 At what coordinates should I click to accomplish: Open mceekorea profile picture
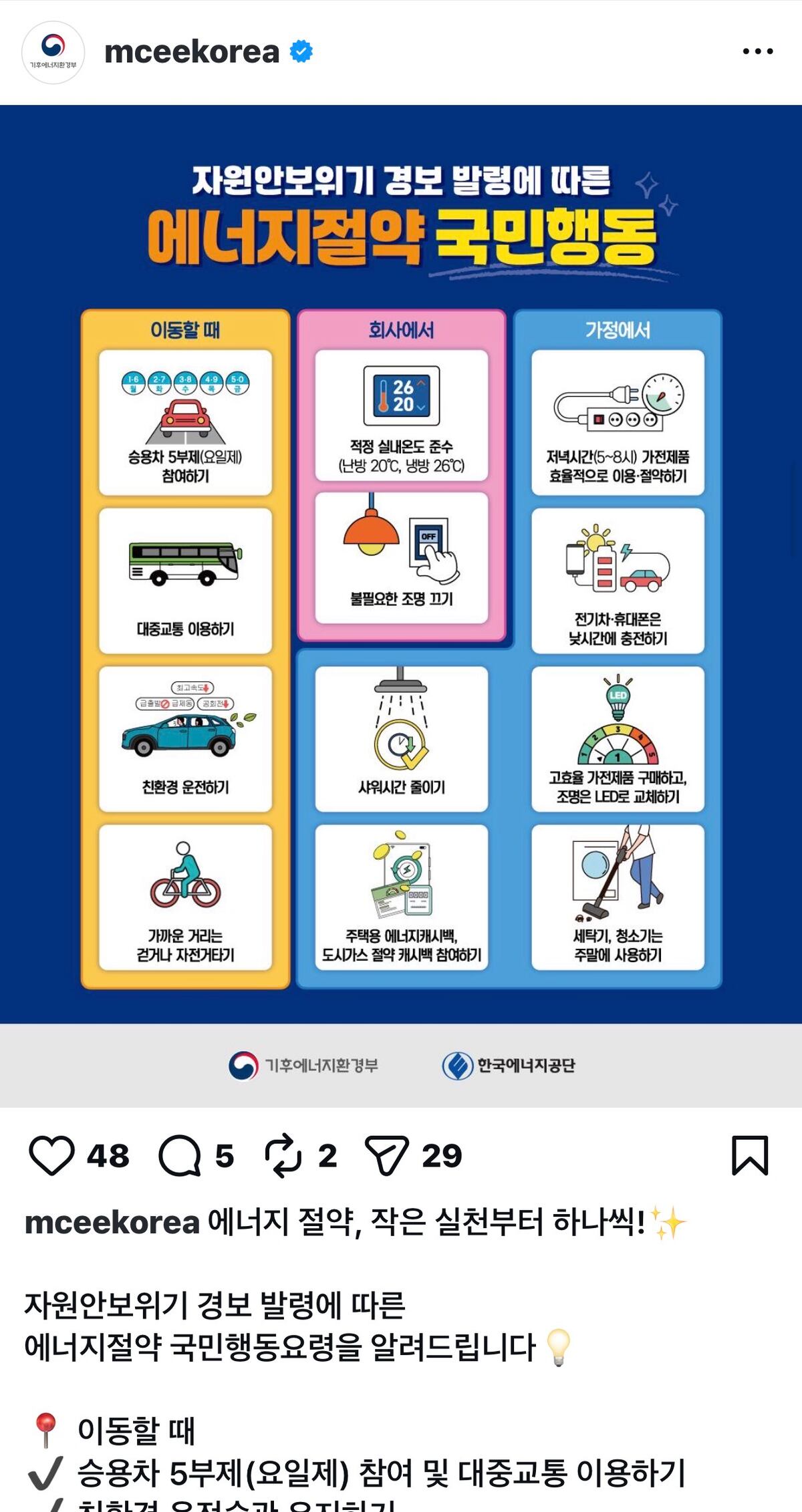coord(53,52)
